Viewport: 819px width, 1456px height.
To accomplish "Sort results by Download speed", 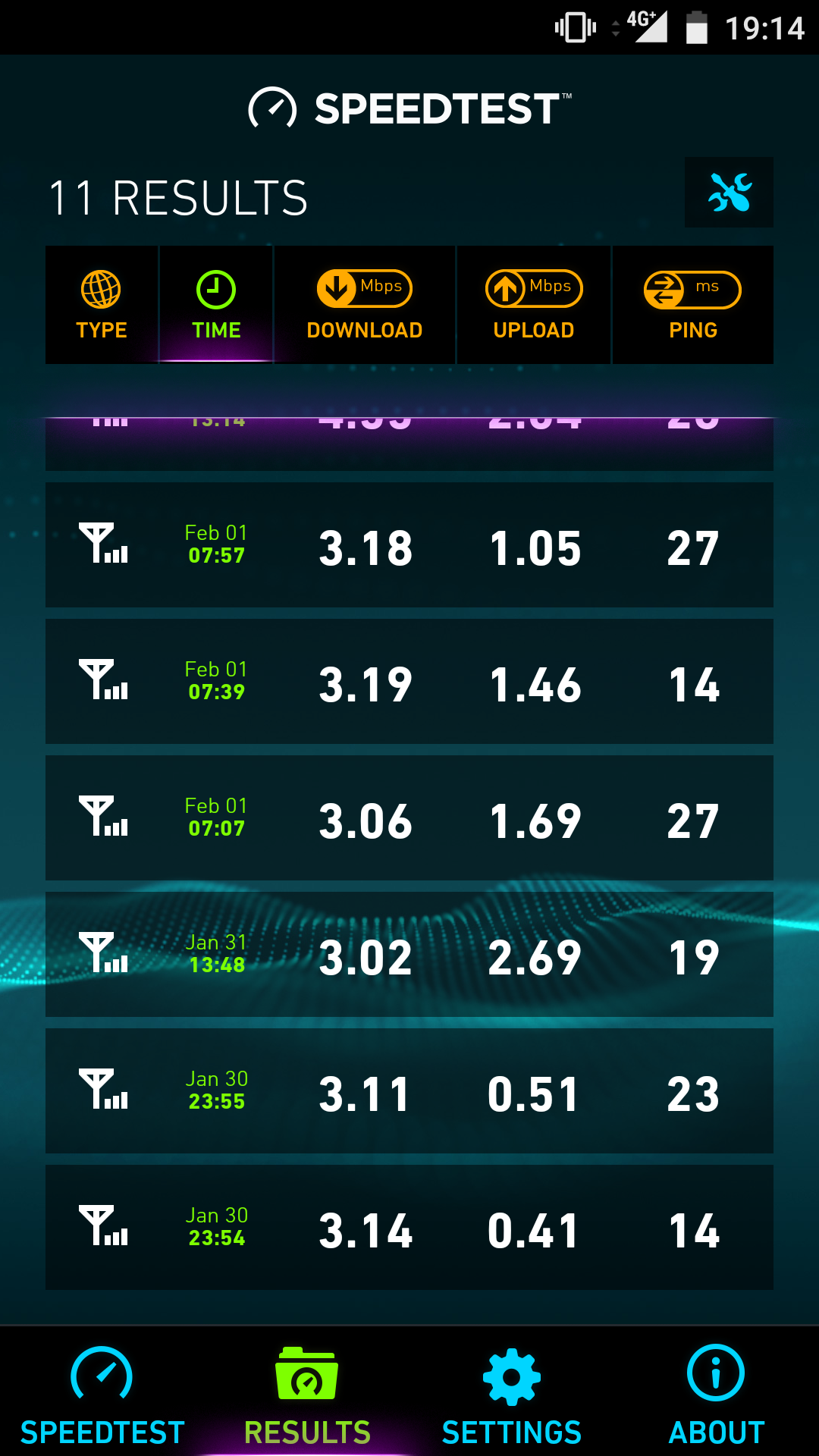I will (x=365, y=305).
